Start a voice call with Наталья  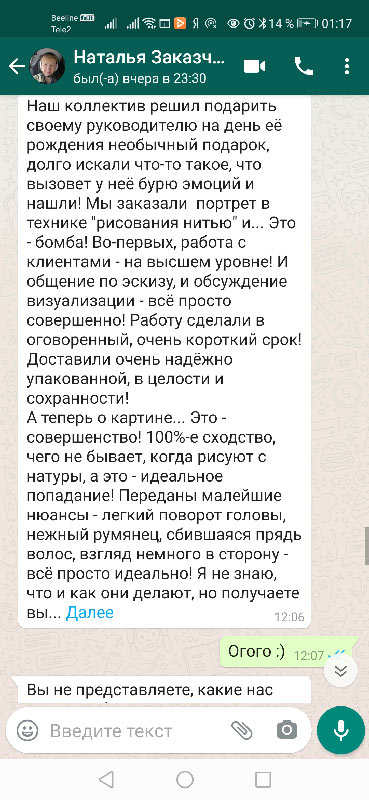click(304, 66)
